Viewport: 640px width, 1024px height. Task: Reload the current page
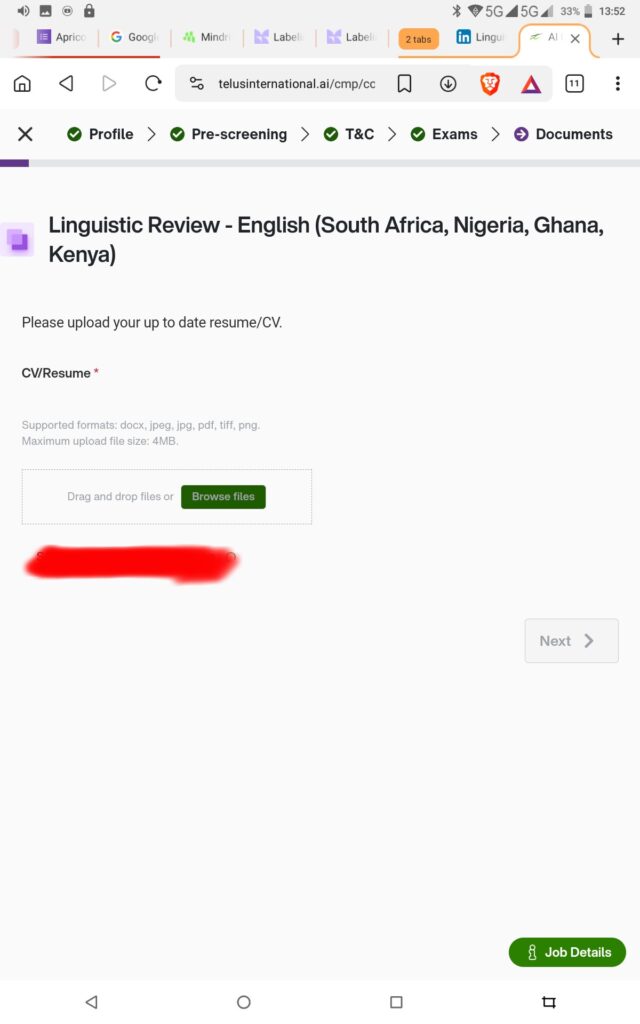153,84
